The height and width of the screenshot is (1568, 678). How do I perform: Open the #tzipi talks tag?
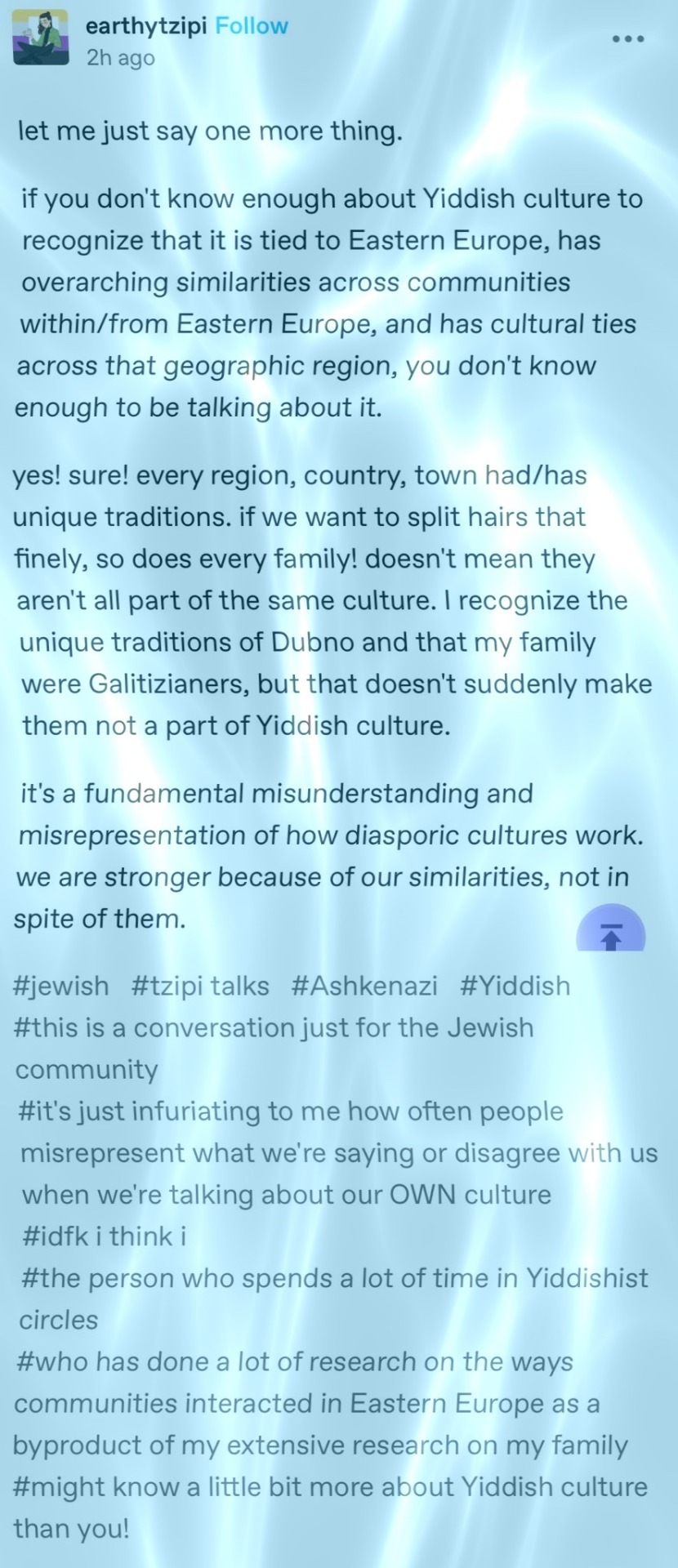pyautogui.click(x=200, y=986)
